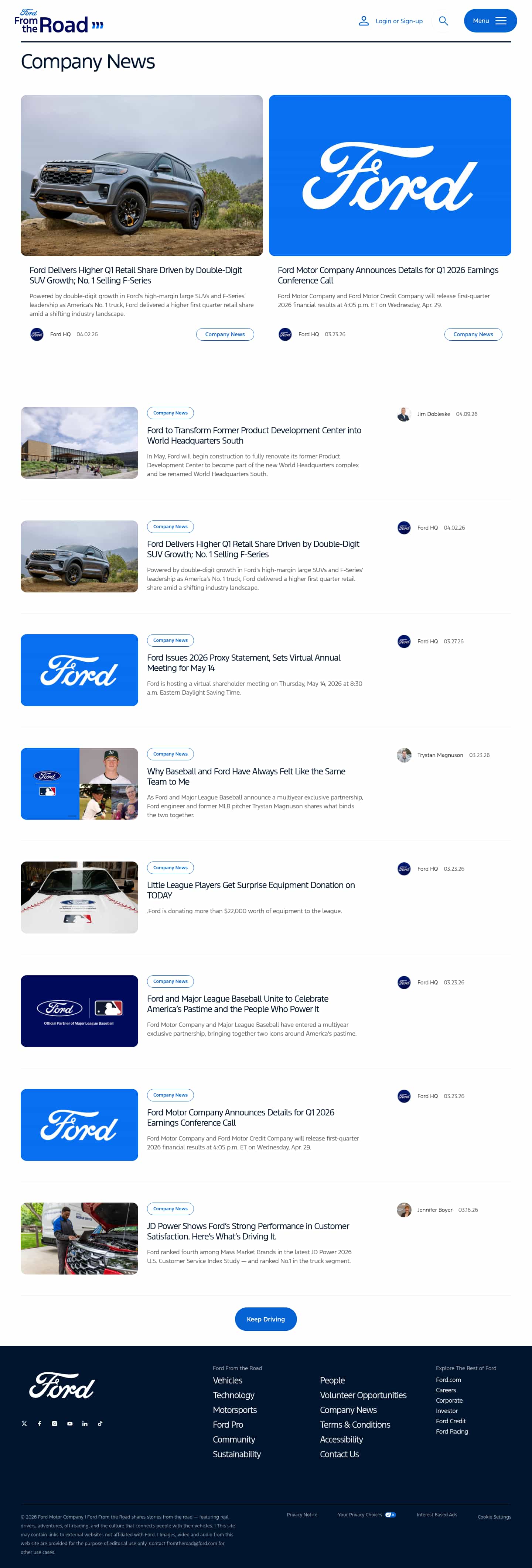
Task: Open the Menu button
Action: (490, 21)
